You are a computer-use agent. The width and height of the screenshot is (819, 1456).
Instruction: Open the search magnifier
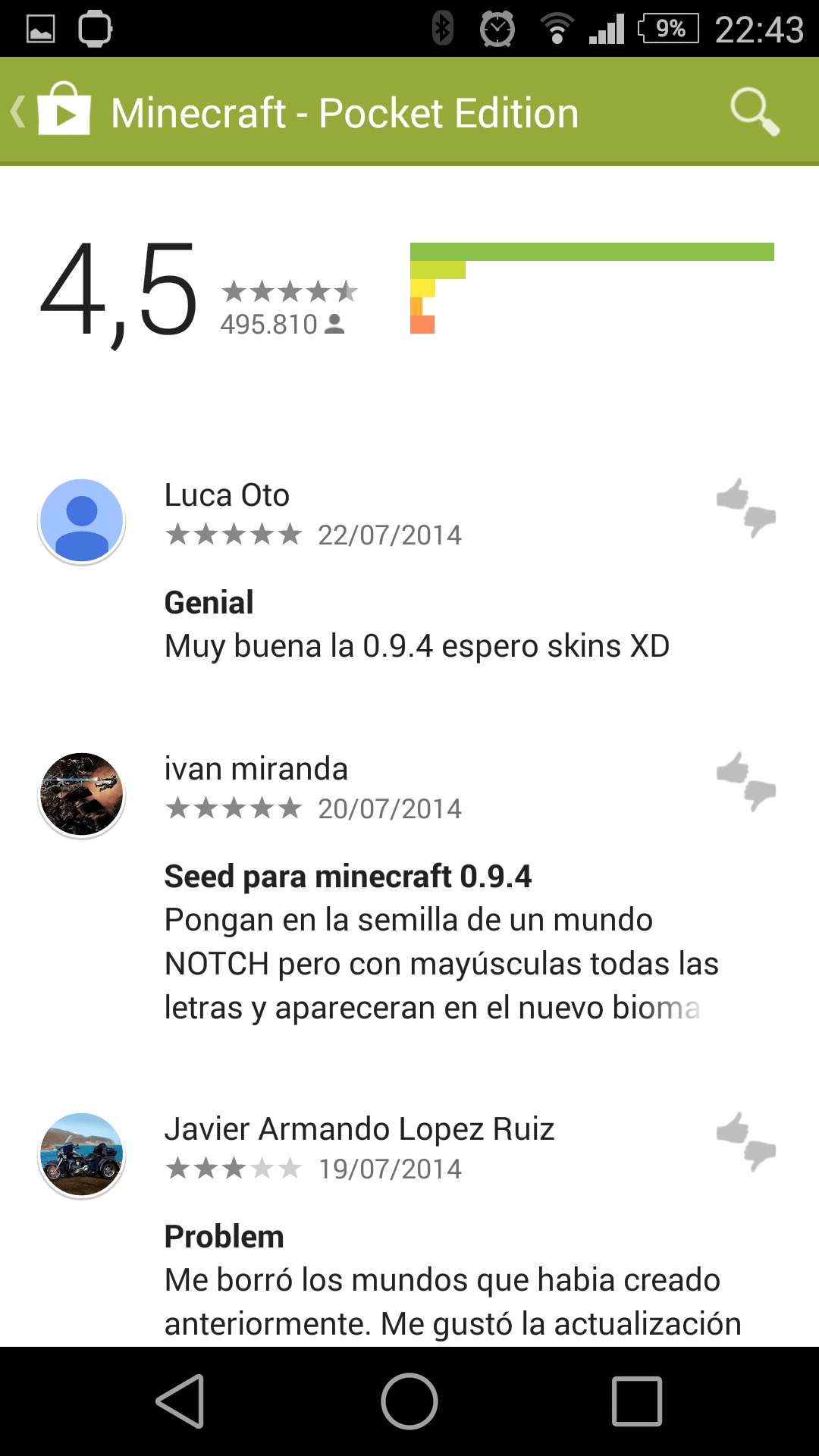click(x=754, y=112)
